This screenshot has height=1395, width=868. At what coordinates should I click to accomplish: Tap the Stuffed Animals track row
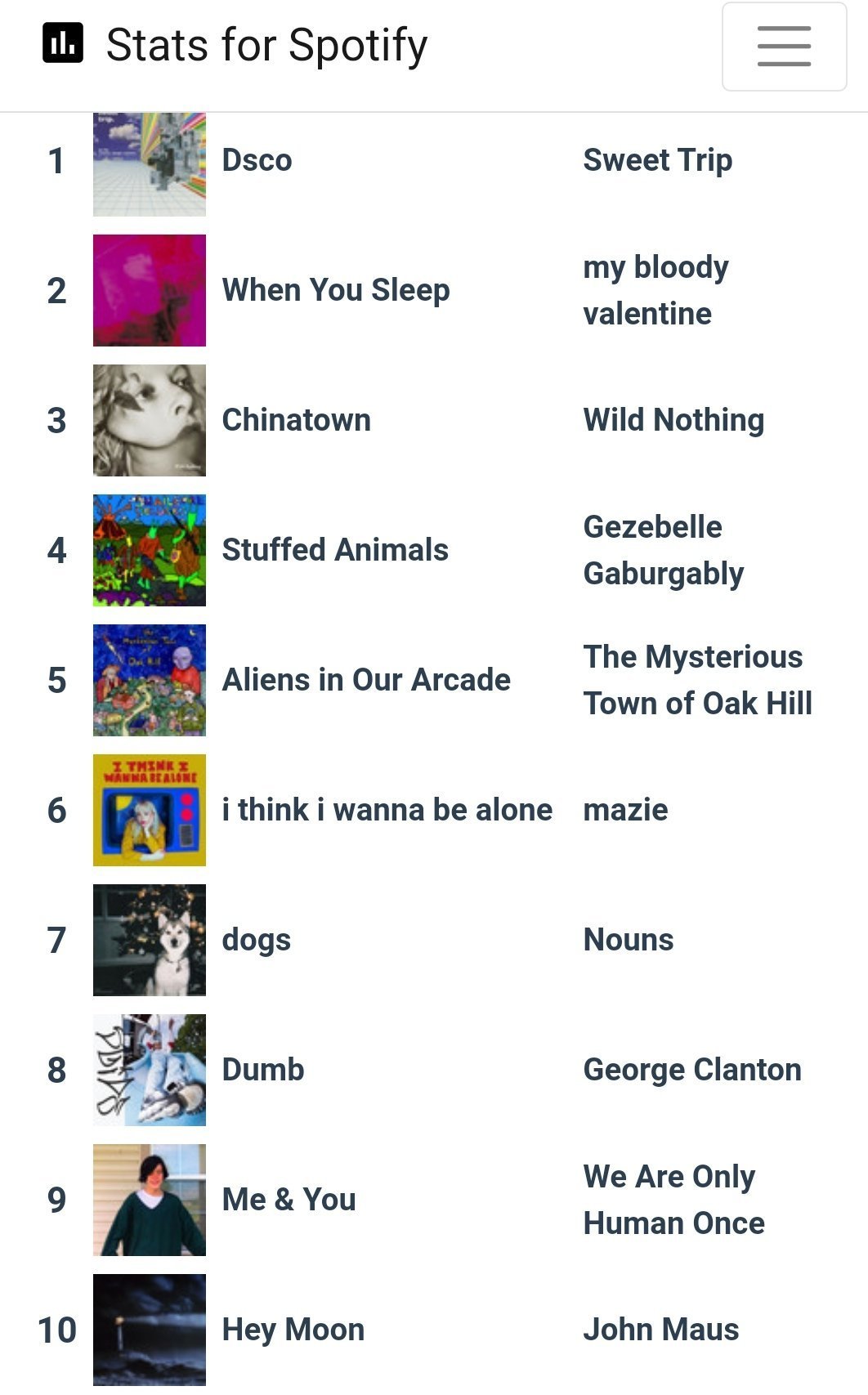pos(434,551)
